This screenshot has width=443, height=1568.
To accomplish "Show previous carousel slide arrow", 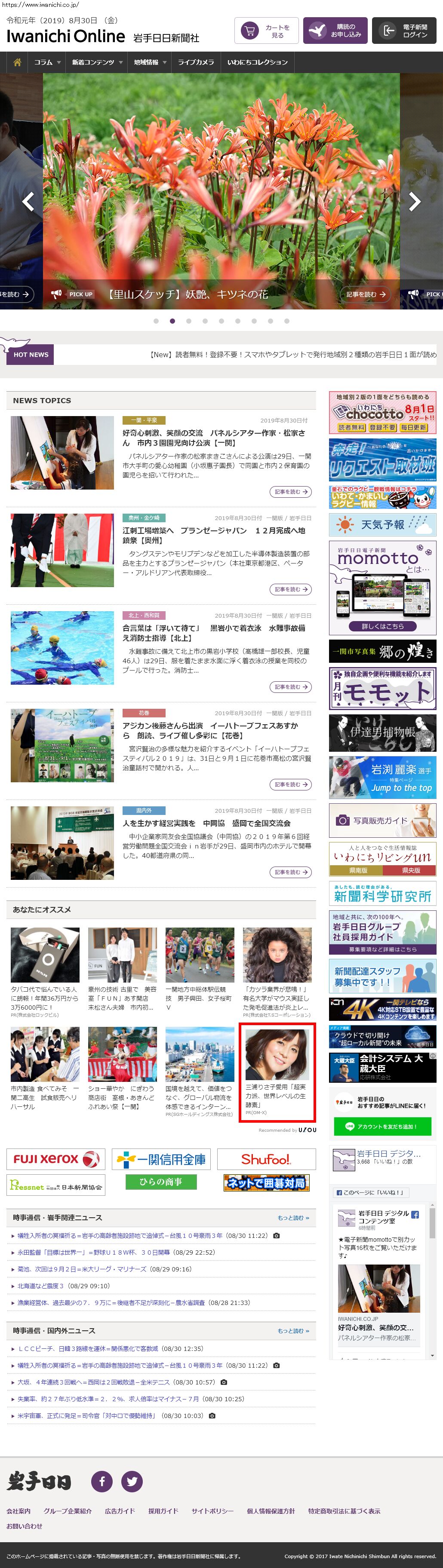I will click(28, 202).
